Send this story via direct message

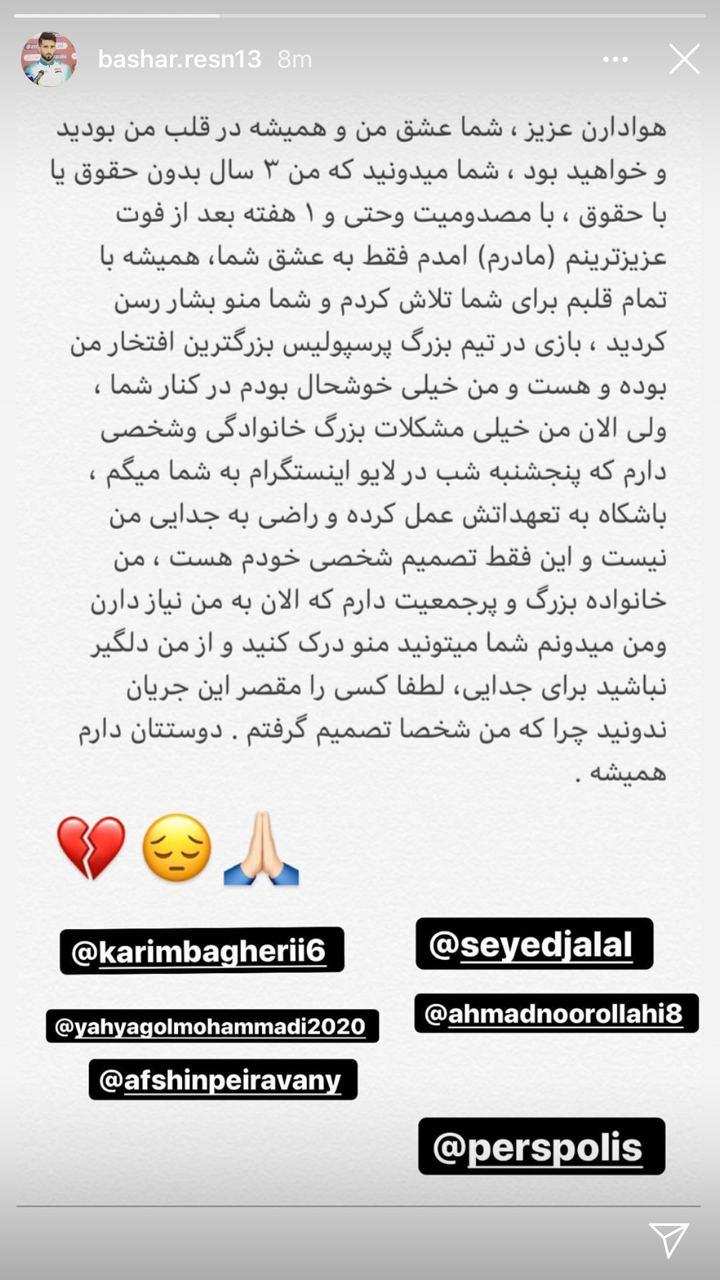[x=668, y=1239]
